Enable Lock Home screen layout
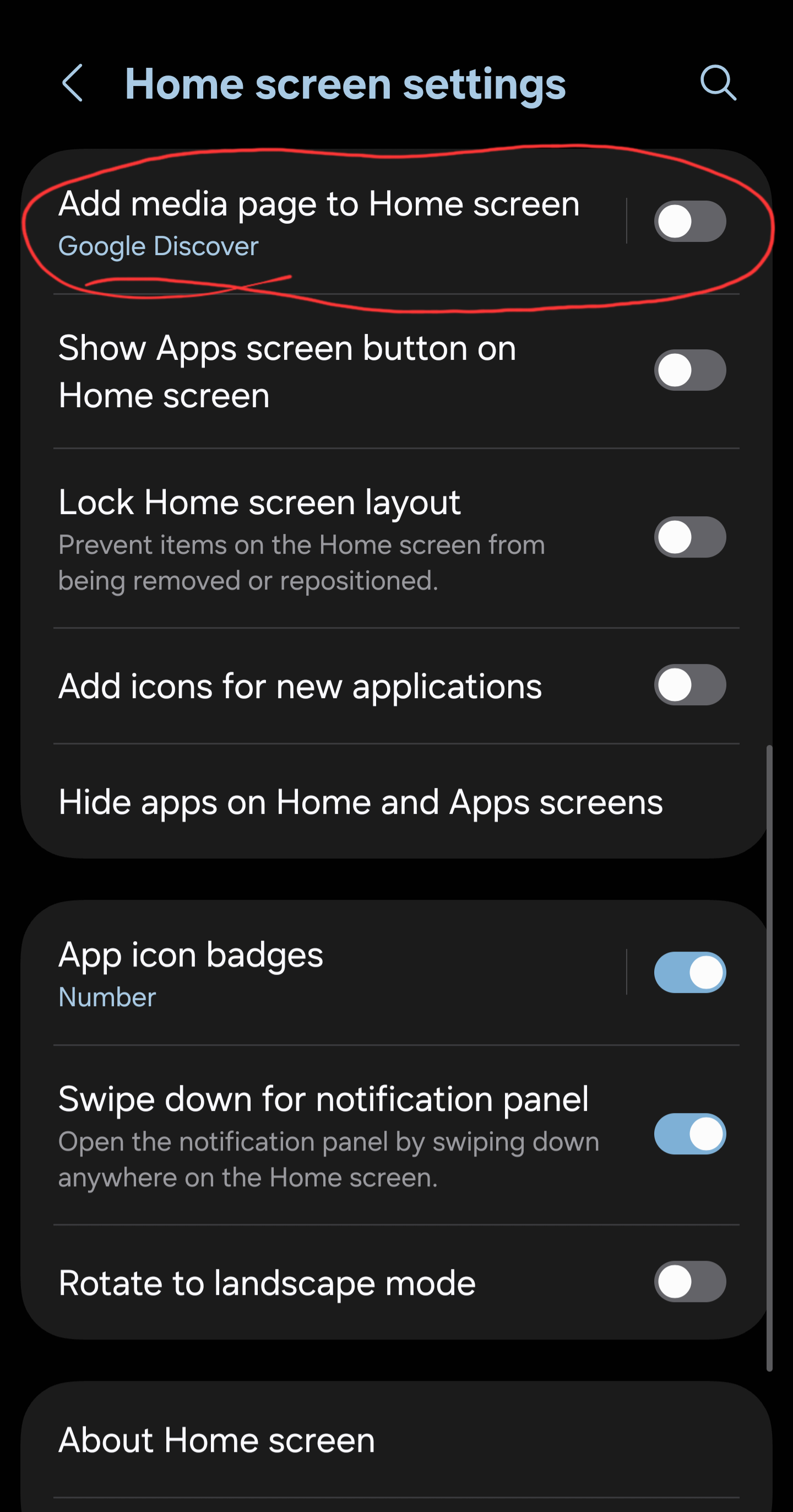The height and width of the screenshot is (1512, 793). tap(690, 537)
